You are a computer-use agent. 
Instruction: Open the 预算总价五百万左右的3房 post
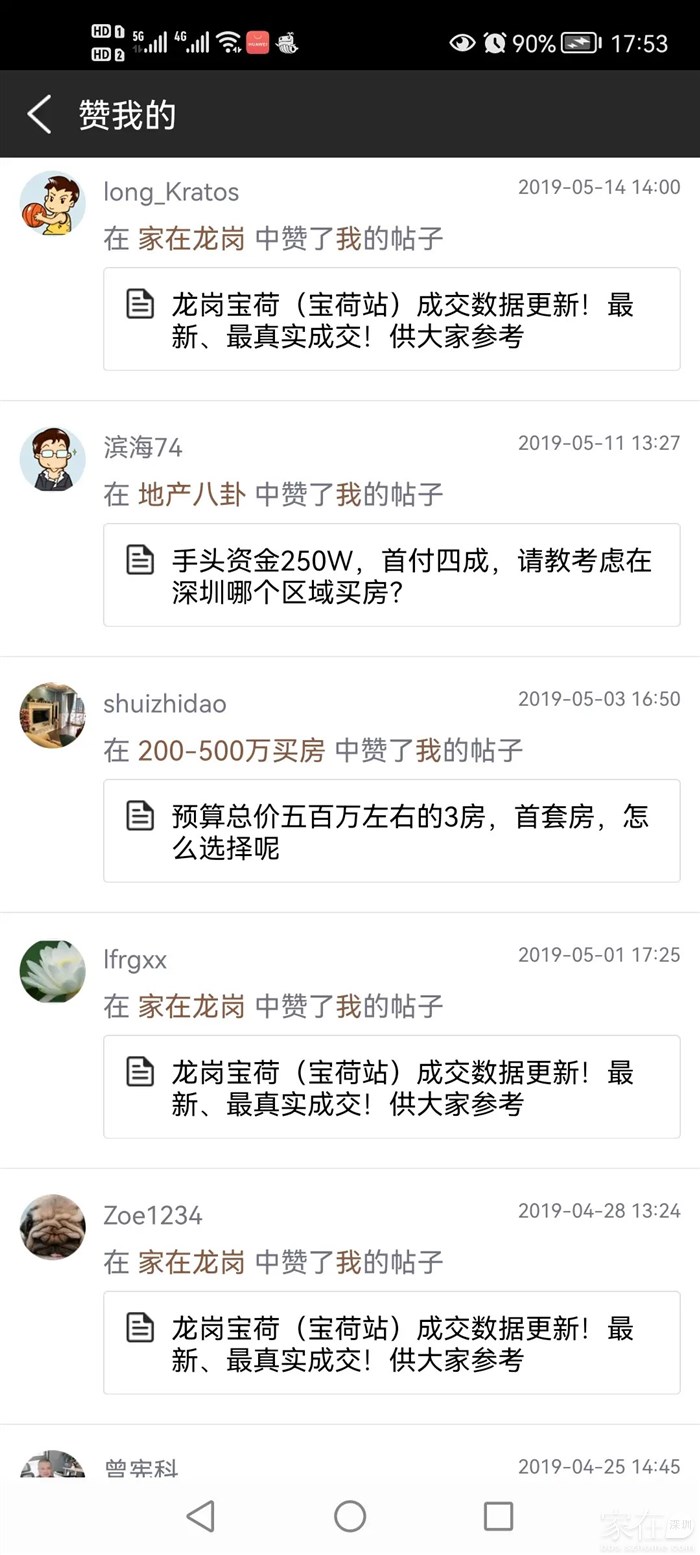point(391,831)
